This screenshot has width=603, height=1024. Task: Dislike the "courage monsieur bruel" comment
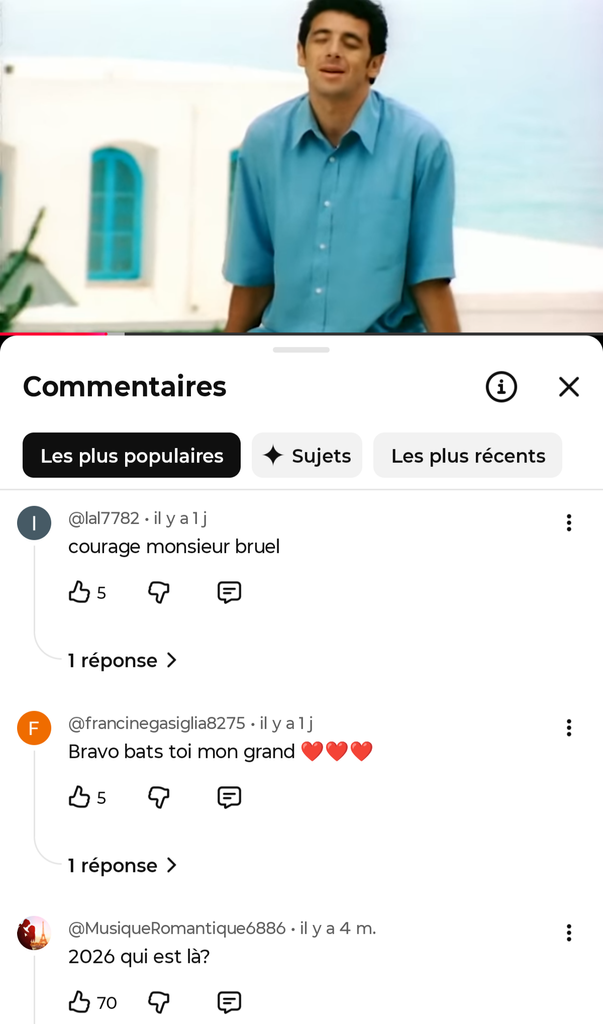pos(159,592)
